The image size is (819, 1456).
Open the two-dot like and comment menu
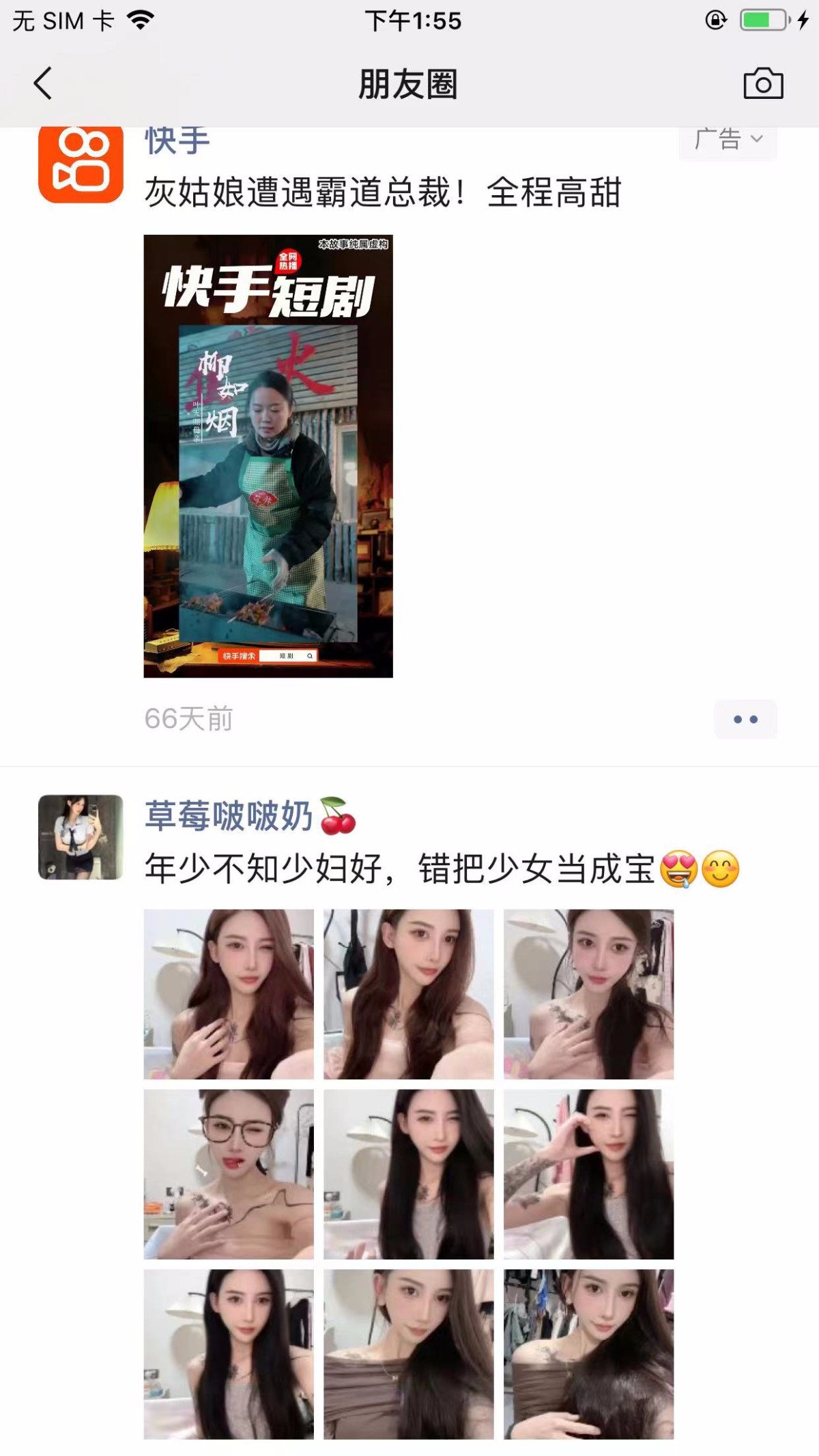coord(746,718)
